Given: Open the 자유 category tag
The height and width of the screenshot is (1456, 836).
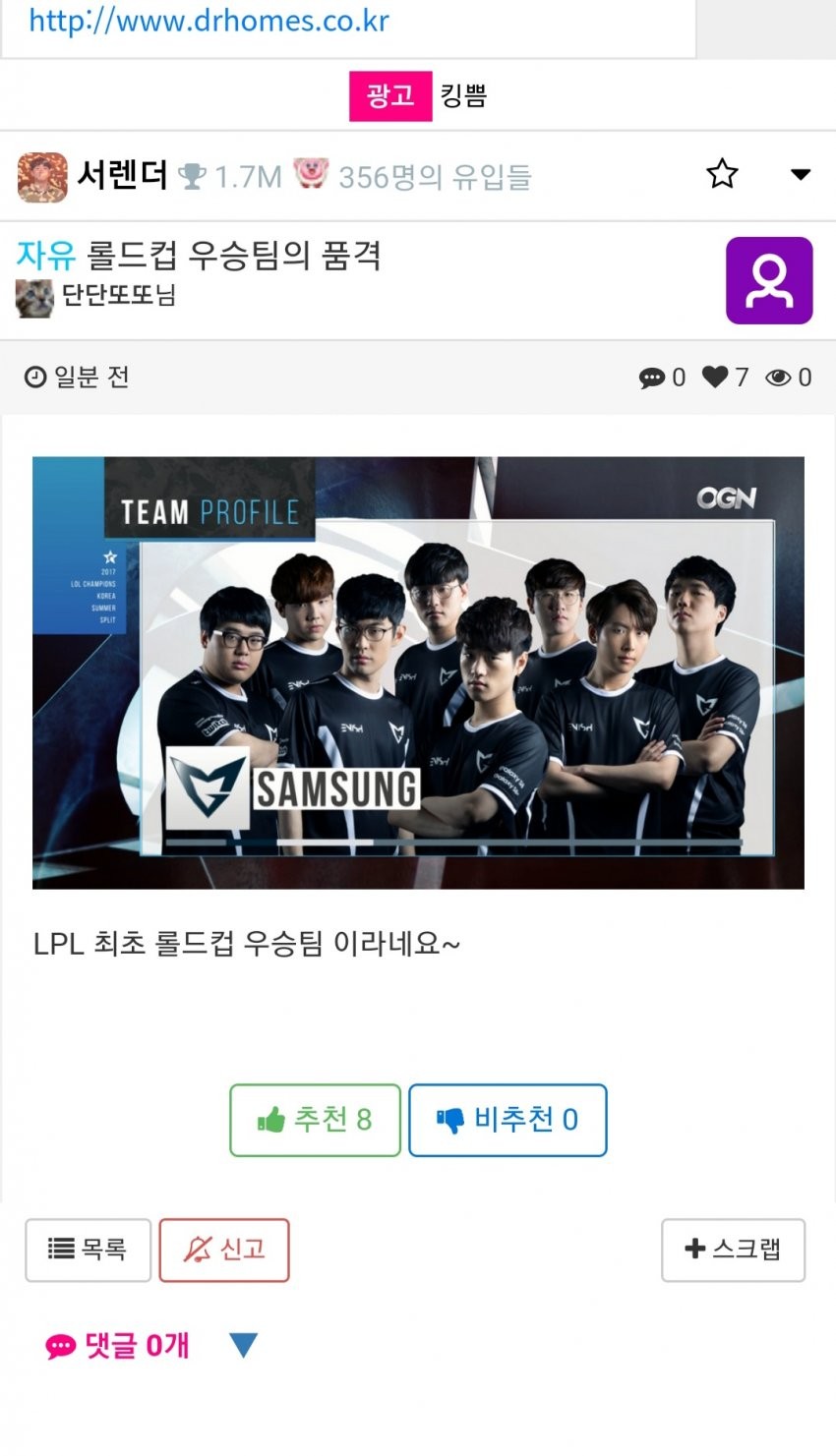Looking at the screenshot, I should 45,256.
